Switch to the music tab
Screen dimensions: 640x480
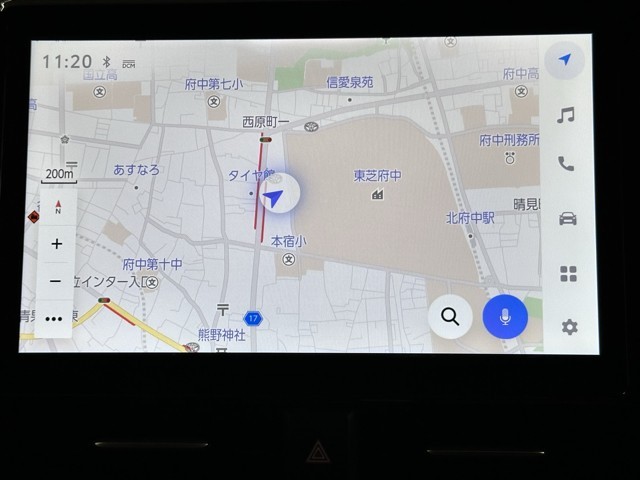coord(565,115)
